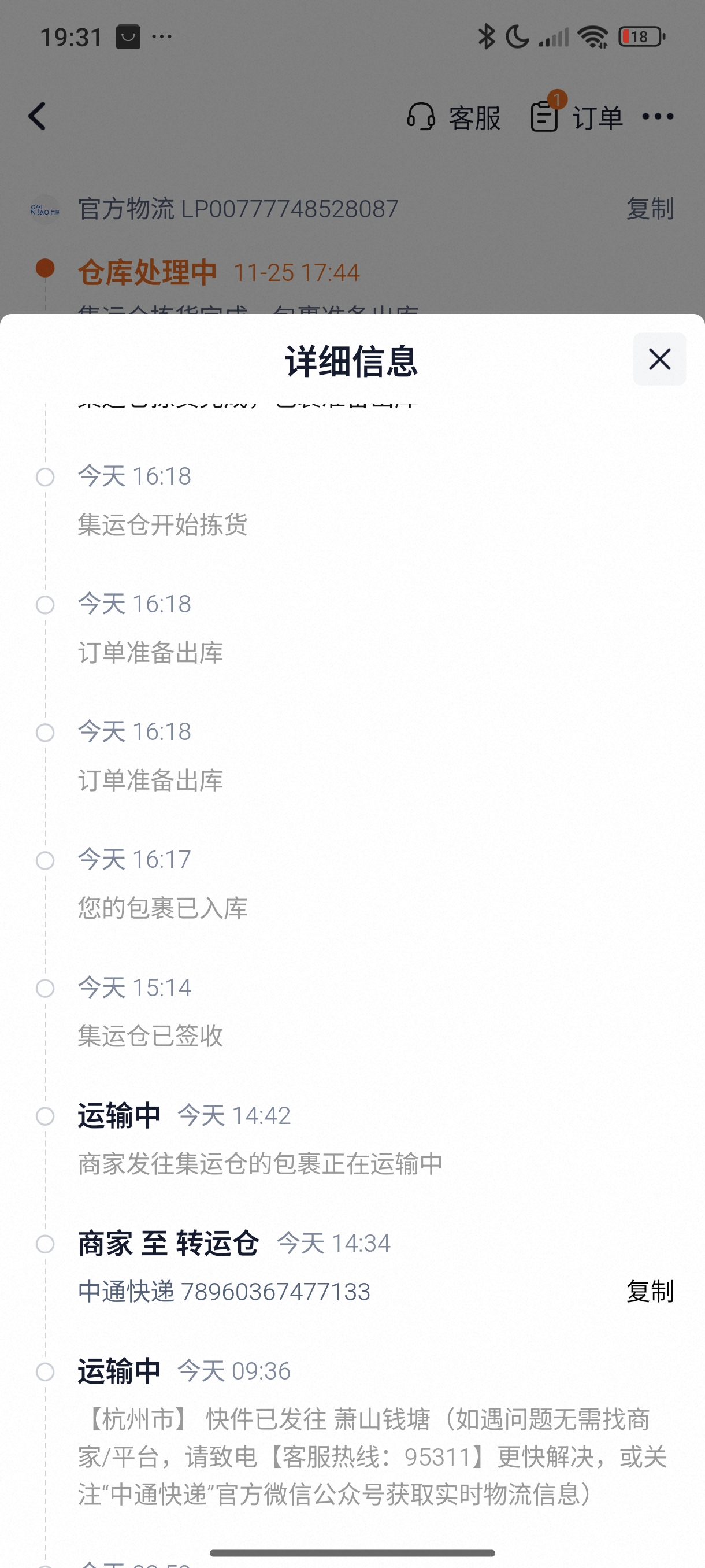Copy the 中通快递 tracking number

650,1291
